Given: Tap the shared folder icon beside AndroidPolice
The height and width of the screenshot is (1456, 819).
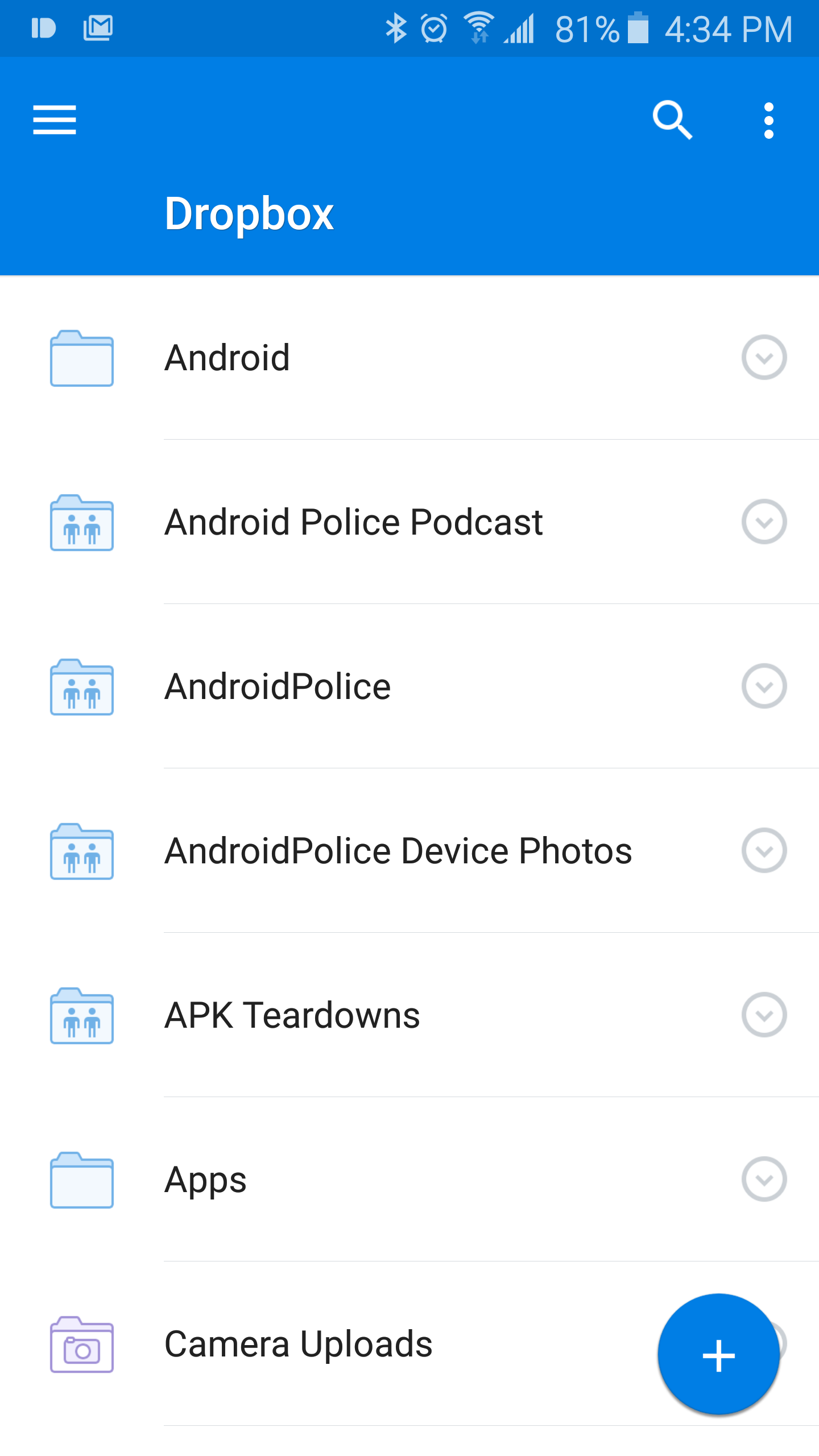Looking at the screenshot, I should (x=81, y=686).
